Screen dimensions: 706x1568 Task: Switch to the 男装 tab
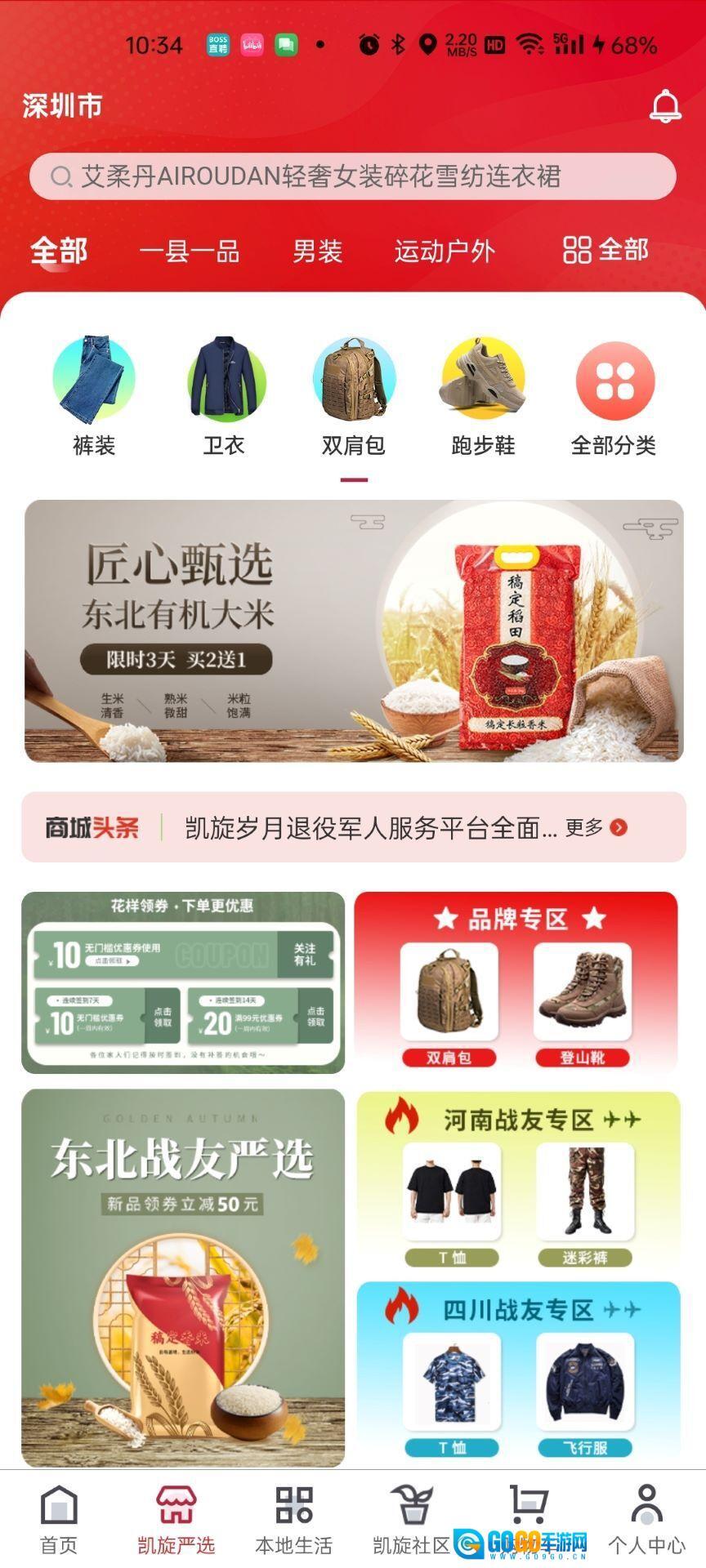[x=317, y=251]
